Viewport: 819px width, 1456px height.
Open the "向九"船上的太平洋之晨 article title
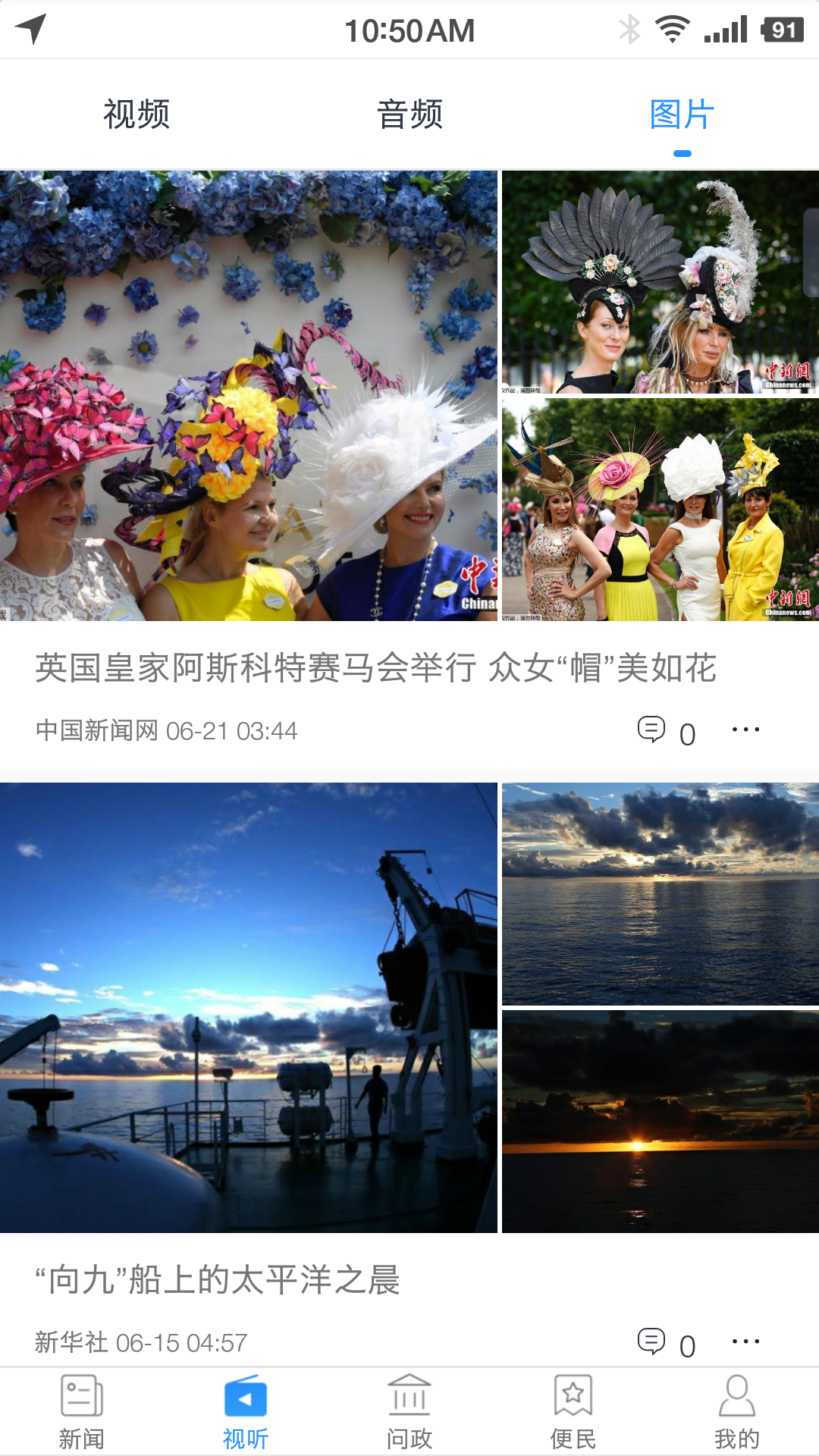coord(218,1280)
